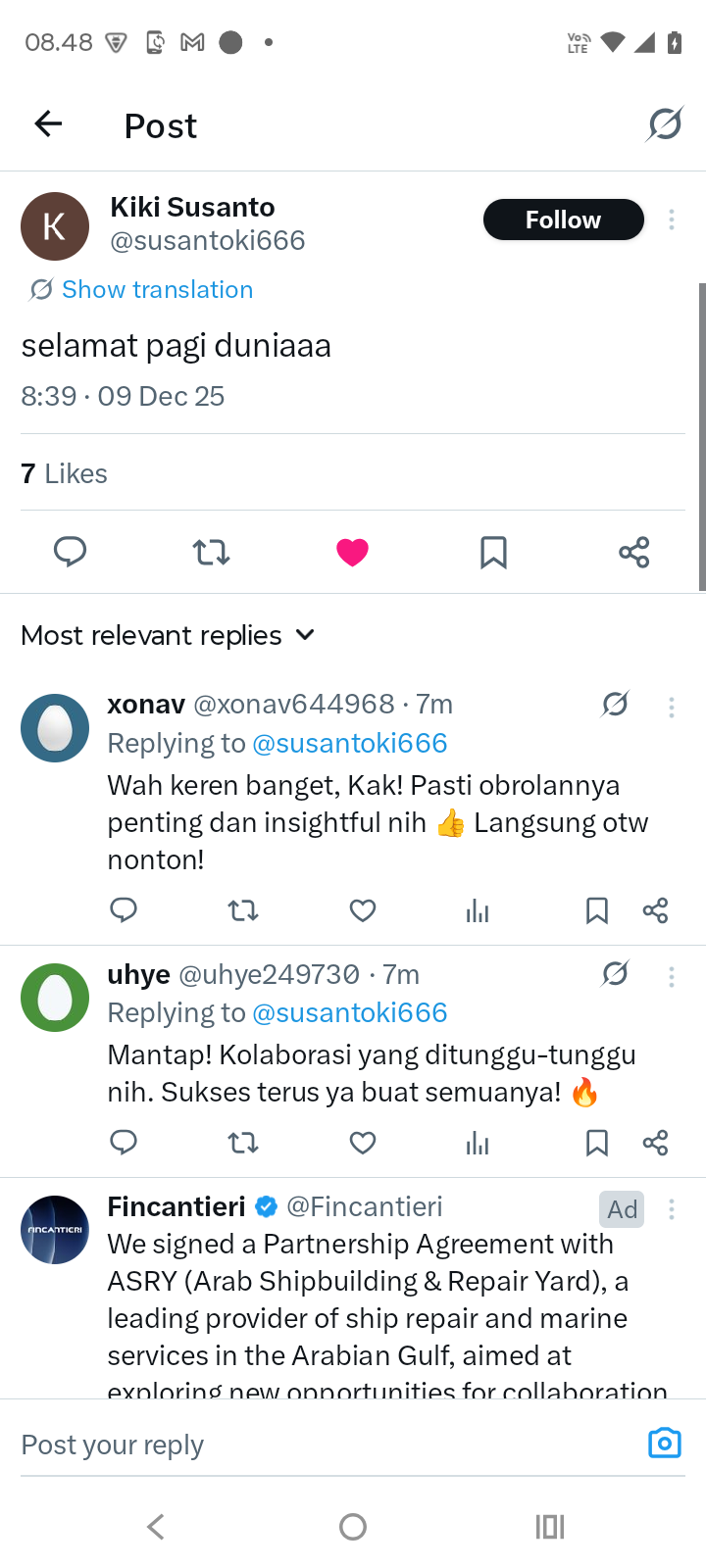This screenshot has width=706, height=1568.
Task: Open uhye's profile picture
Action: 55,998
